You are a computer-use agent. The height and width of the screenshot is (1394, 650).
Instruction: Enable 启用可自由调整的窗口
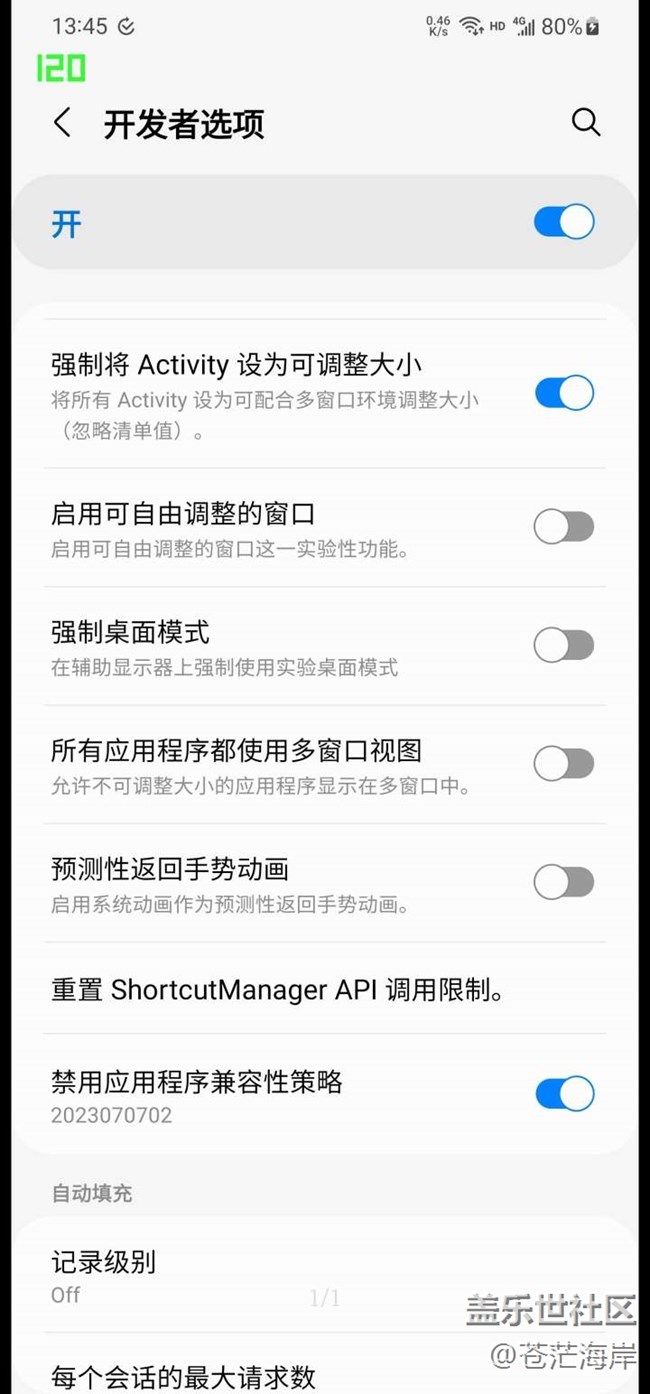click(x=564, y=527)
